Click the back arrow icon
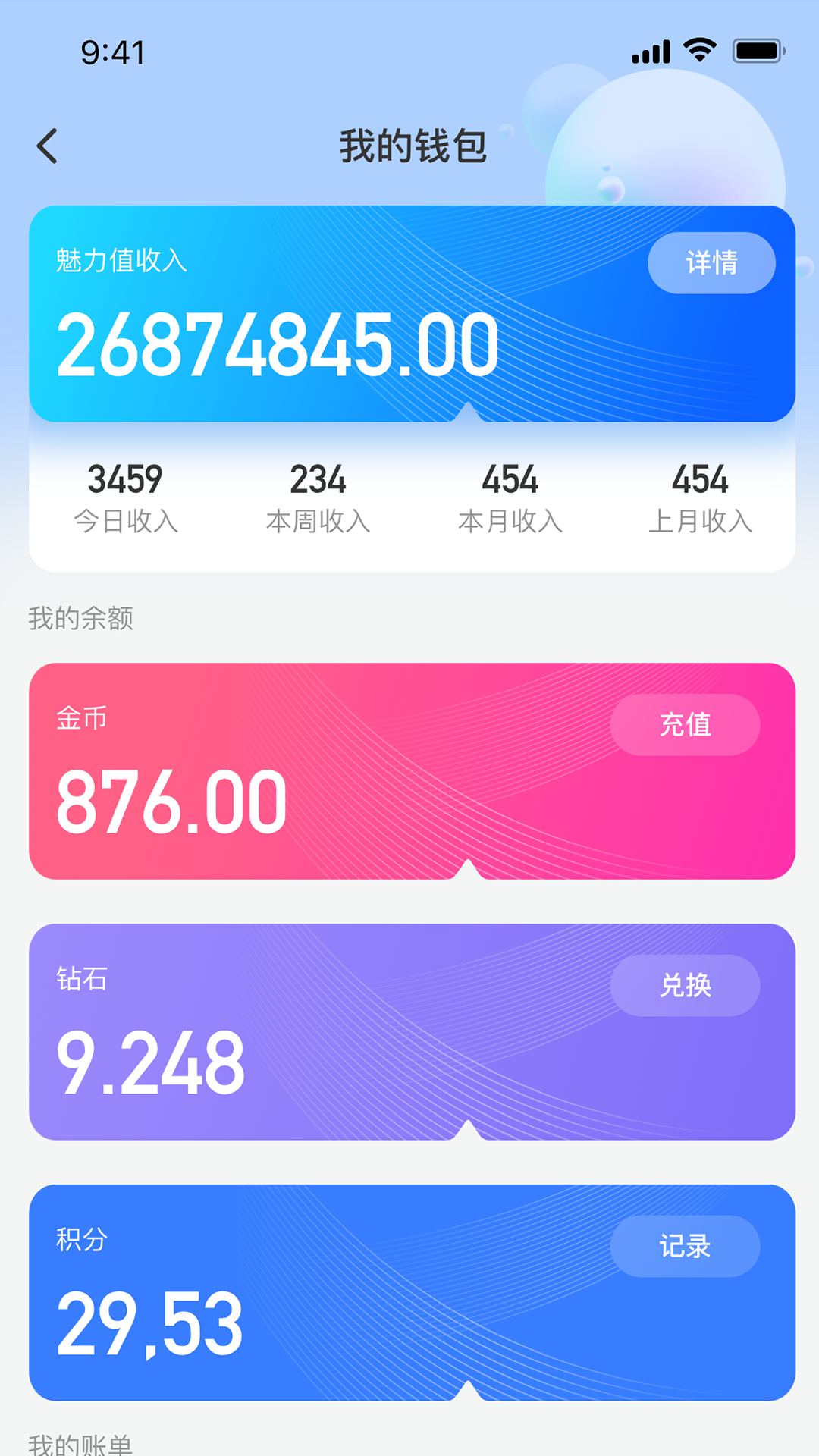 (48, 146)
